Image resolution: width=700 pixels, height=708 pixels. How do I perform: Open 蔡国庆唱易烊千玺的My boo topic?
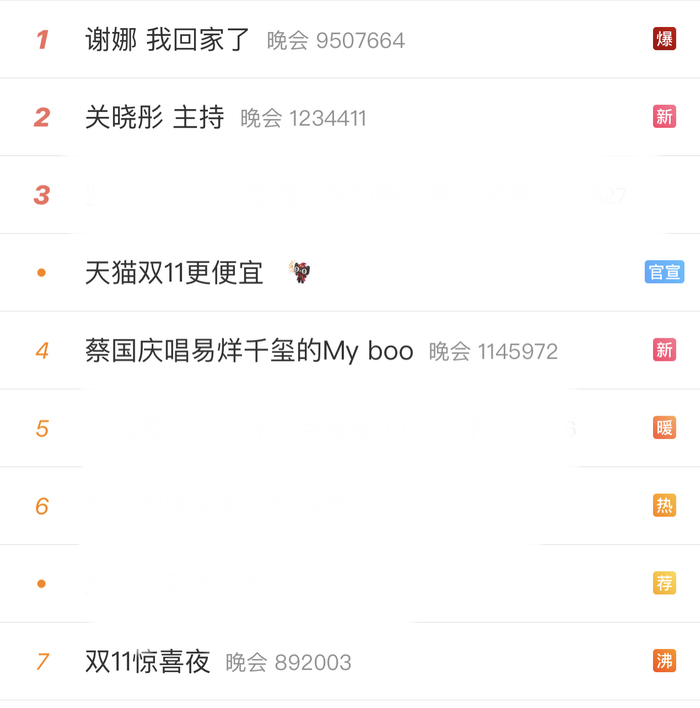click(249, 350)
